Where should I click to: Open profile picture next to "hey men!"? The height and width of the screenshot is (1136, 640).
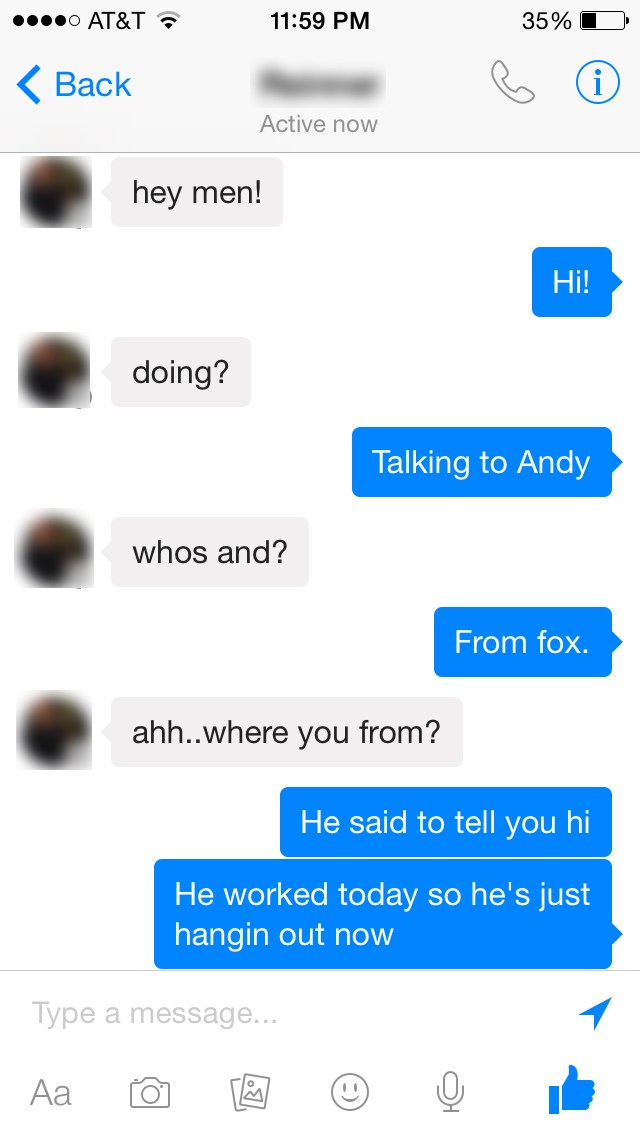[56, 192]
